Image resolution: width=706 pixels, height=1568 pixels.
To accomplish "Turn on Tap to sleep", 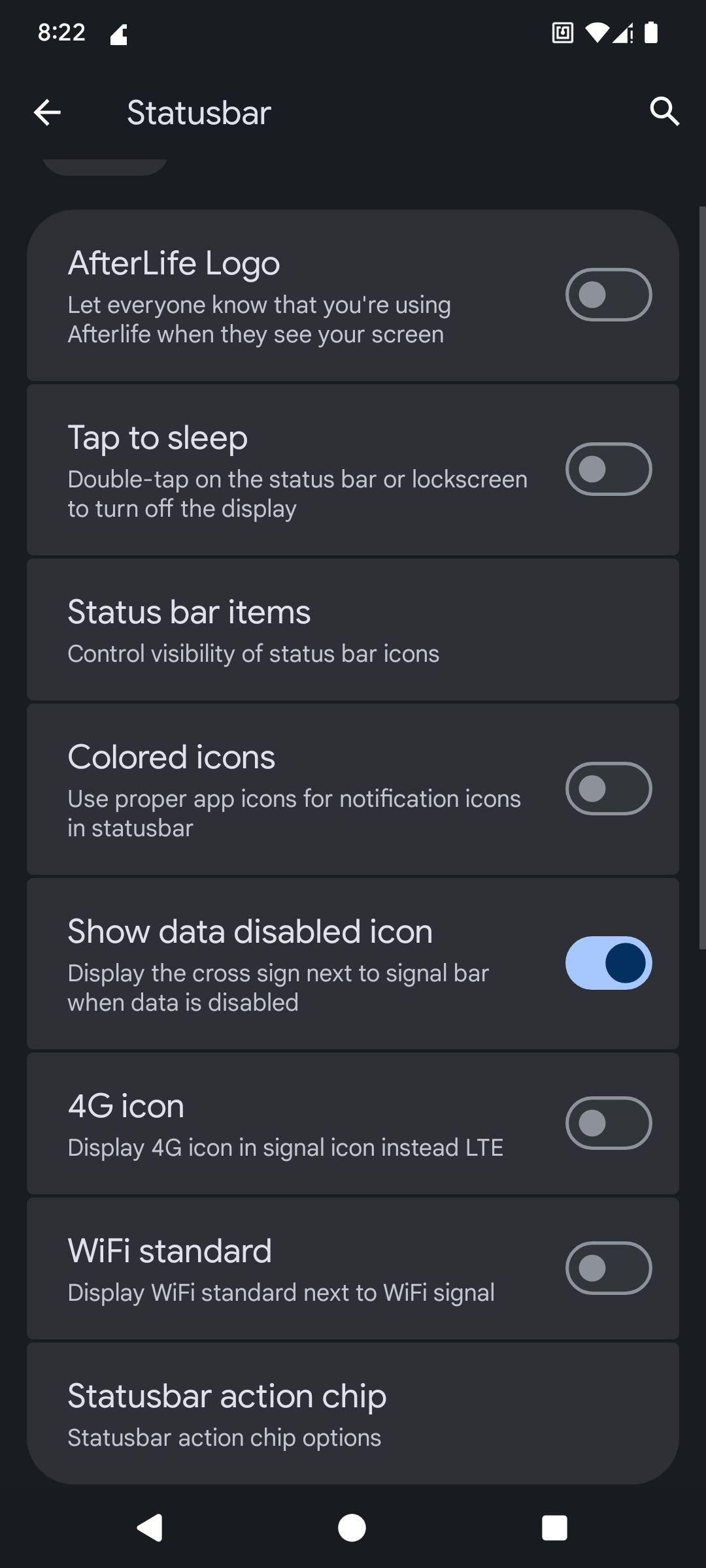I will [x=608, y=469].
